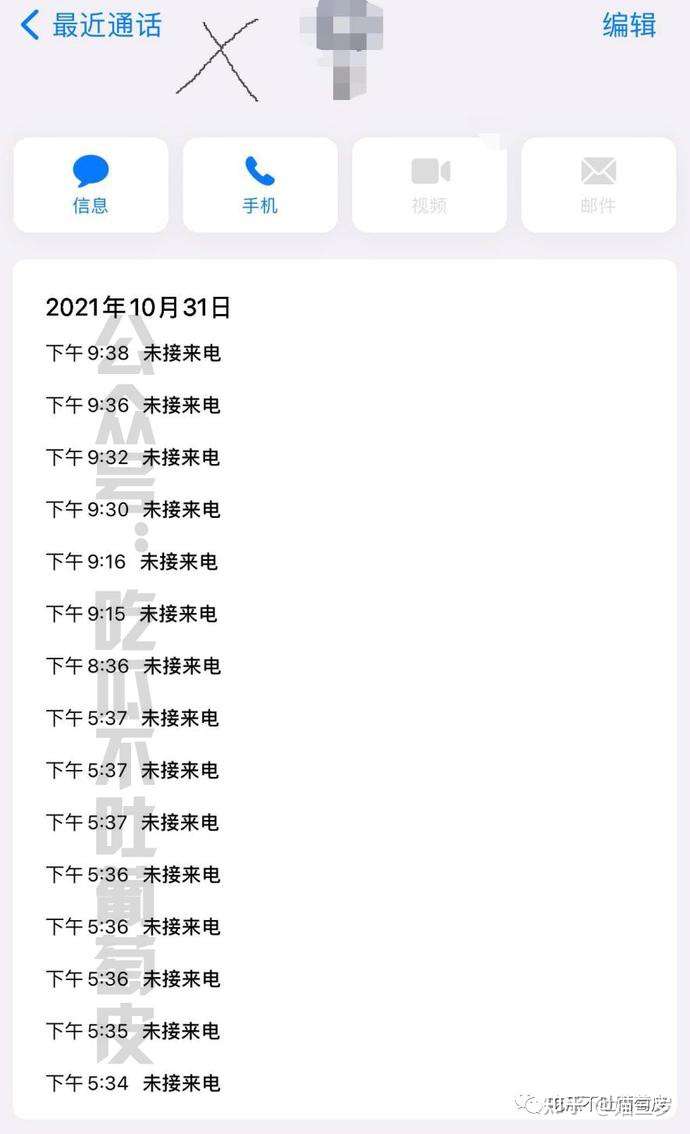Call the contact using 手机 button

[x=260, y=185]
